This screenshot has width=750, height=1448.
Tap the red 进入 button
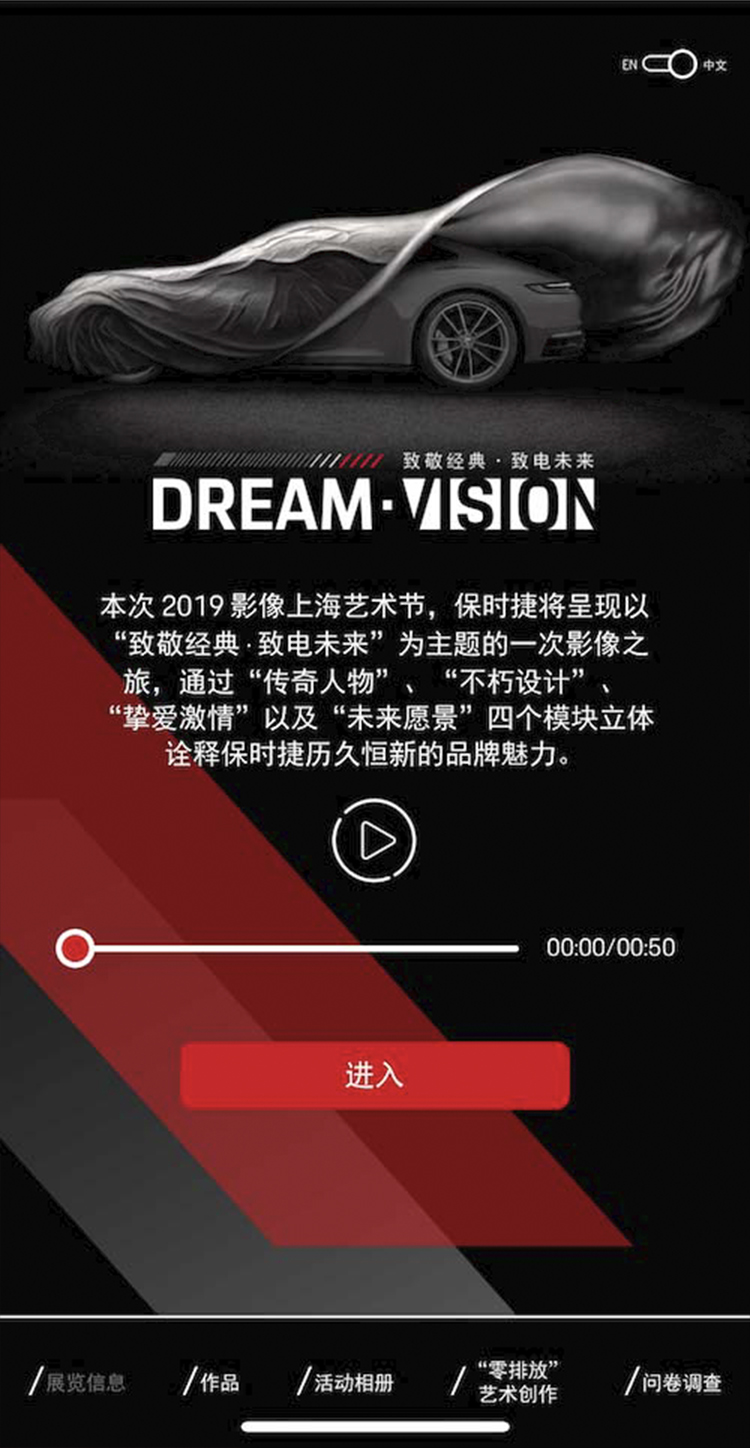coord(375,1075)
